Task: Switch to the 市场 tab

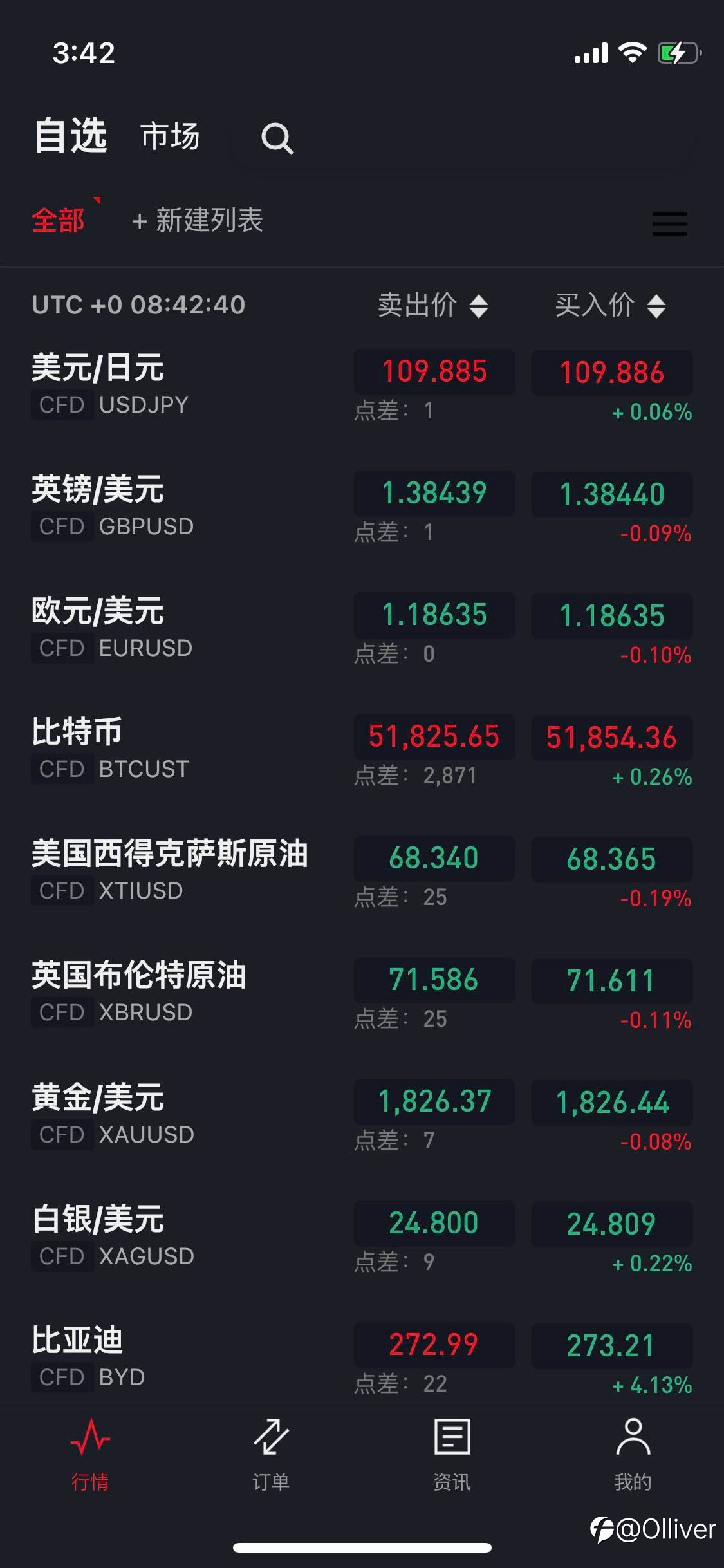Action: [x=170, y=136]
